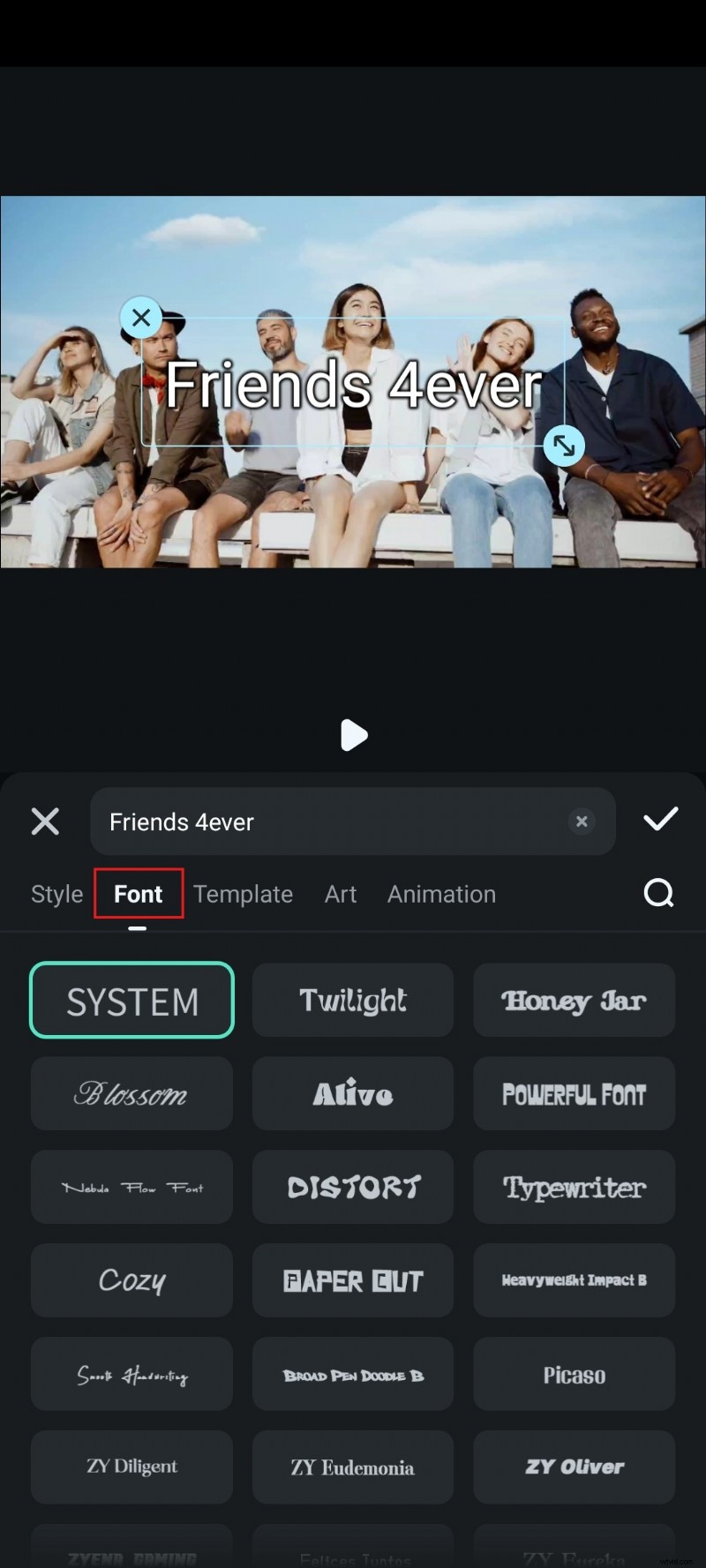
Task: Play the video preview
Action: point(354,734)
